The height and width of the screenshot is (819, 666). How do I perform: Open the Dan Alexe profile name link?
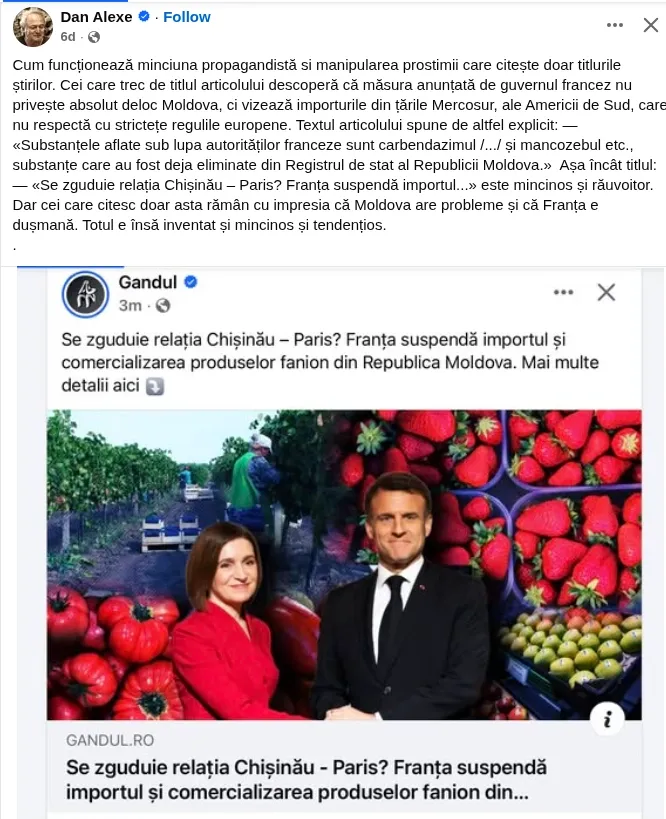point(96,17)
